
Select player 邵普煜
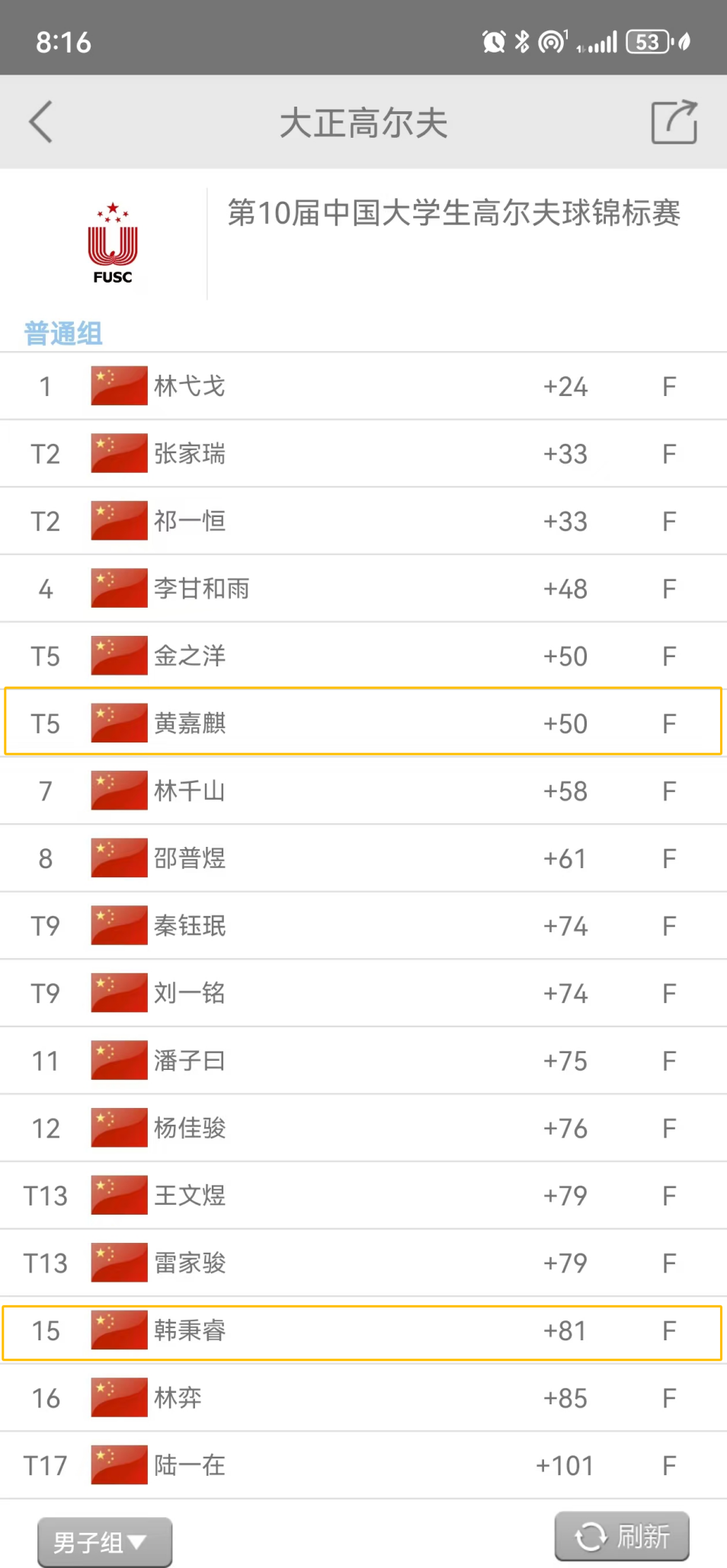click(x=363, y=859)
